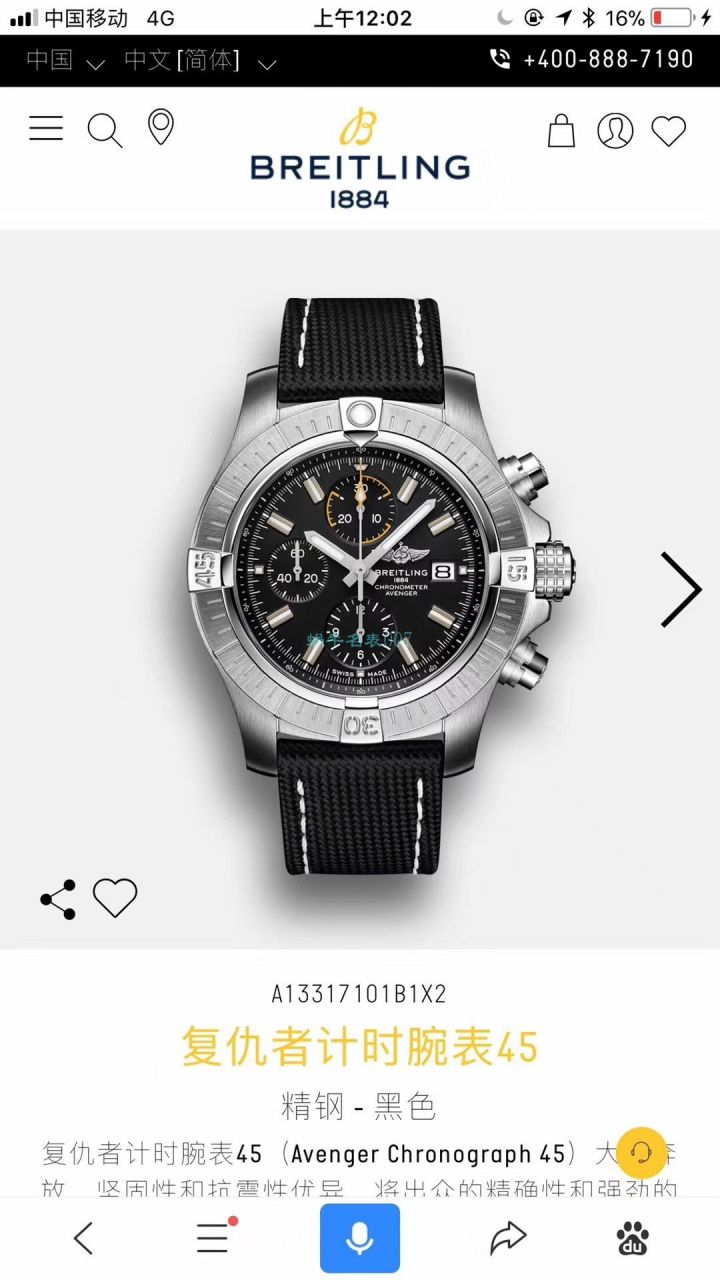Show the next product image
The height and width of the screenshot is (1280, 720).
coord(681,589)
